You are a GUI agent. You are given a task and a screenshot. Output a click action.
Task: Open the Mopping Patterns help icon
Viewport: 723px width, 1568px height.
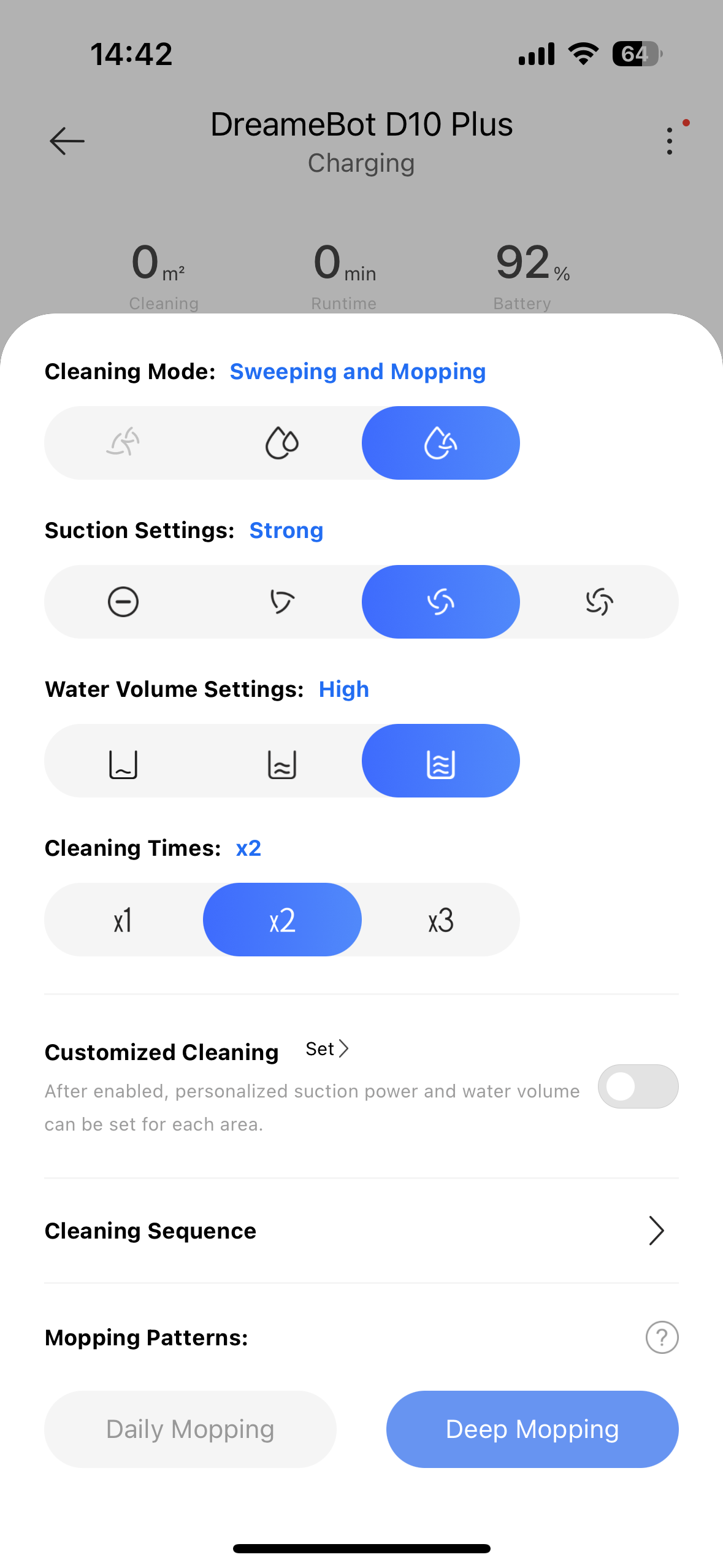(662, 1337)
